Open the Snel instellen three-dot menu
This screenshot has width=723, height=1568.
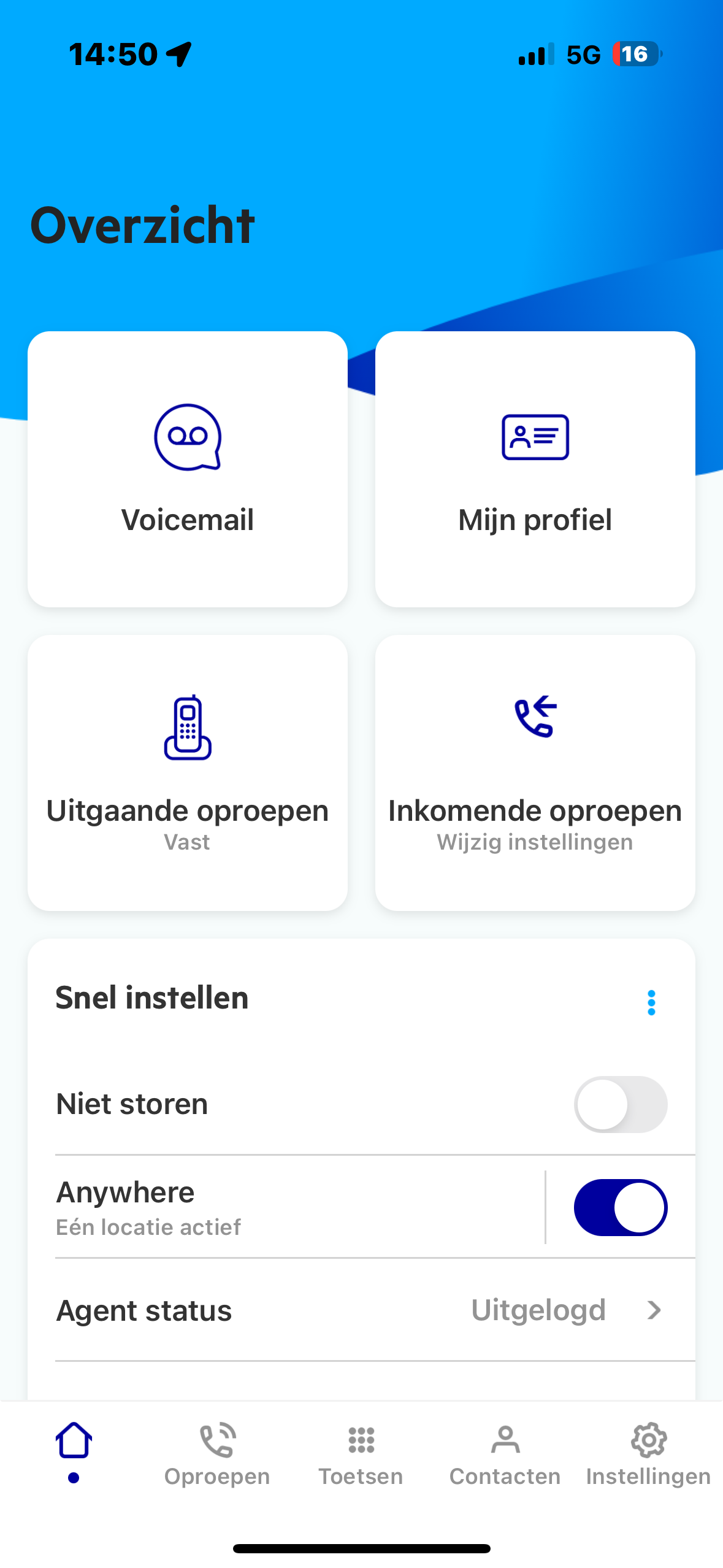(651, 1002)
